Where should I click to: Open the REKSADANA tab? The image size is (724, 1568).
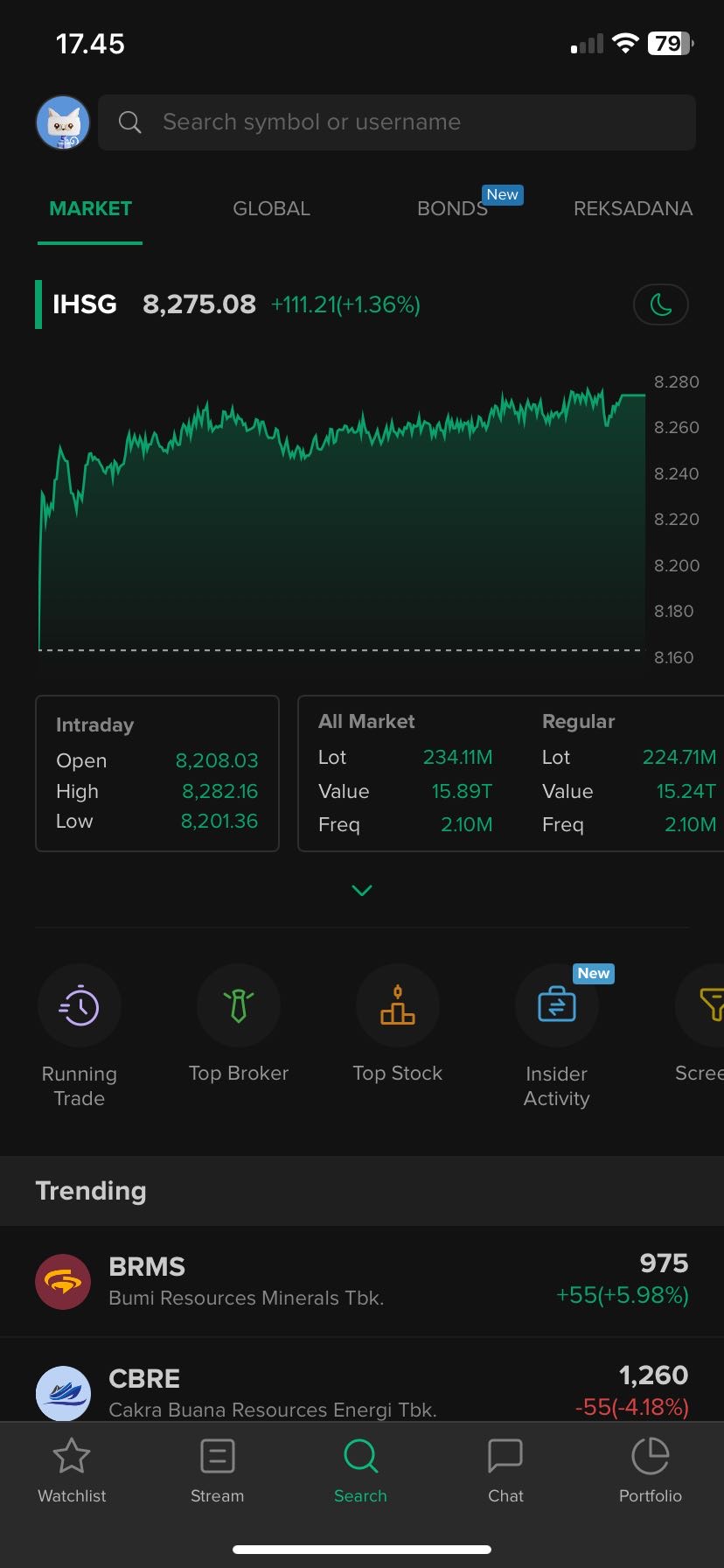point(632,209)
